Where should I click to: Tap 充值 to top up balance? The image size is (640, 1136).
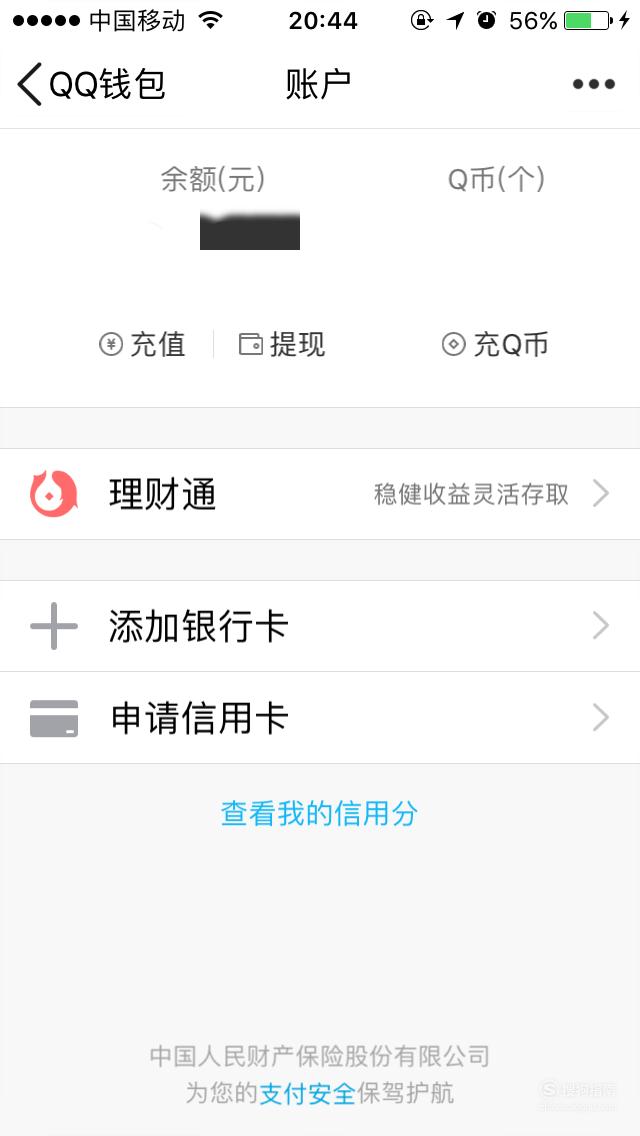142,345
